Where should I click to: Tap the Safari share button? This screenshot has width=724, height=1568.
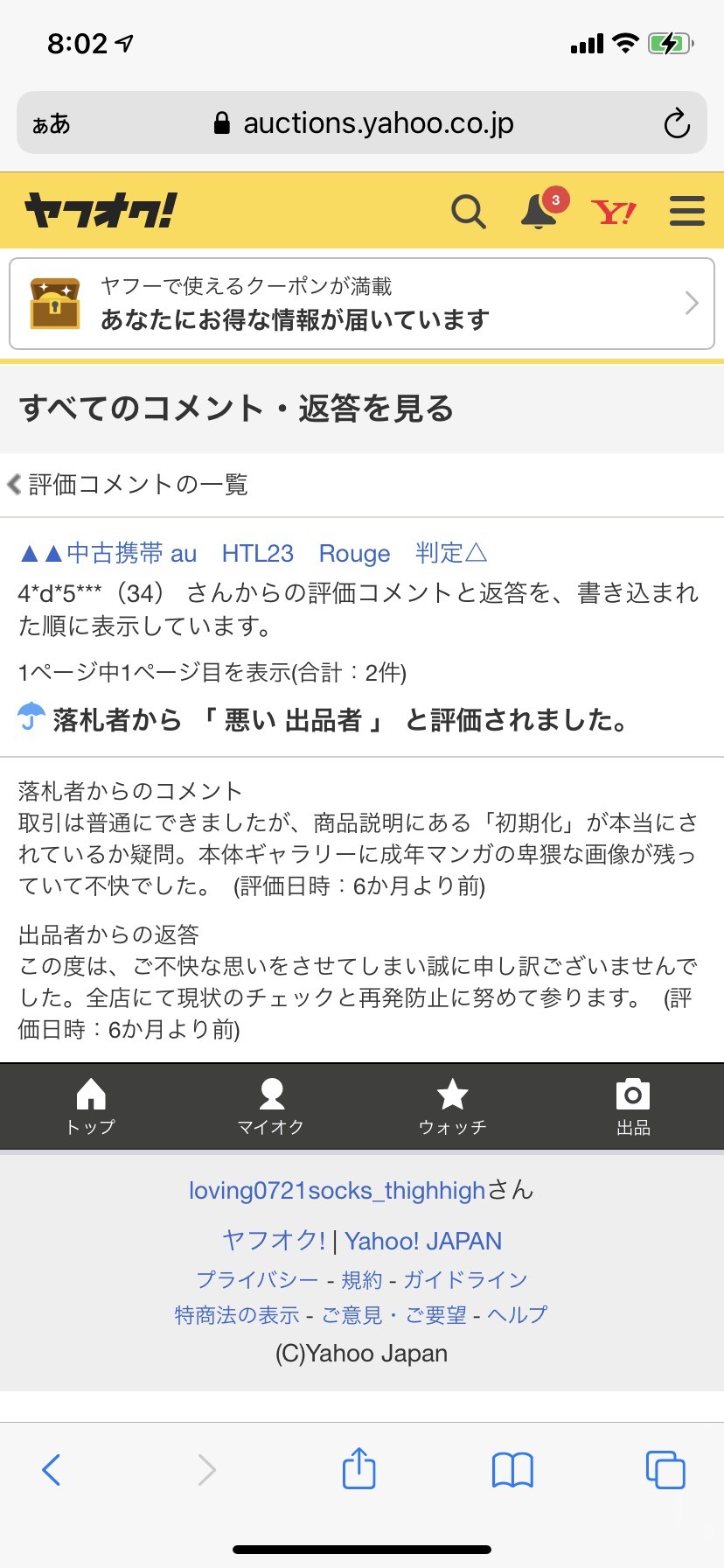click(x=359, y=1469)
